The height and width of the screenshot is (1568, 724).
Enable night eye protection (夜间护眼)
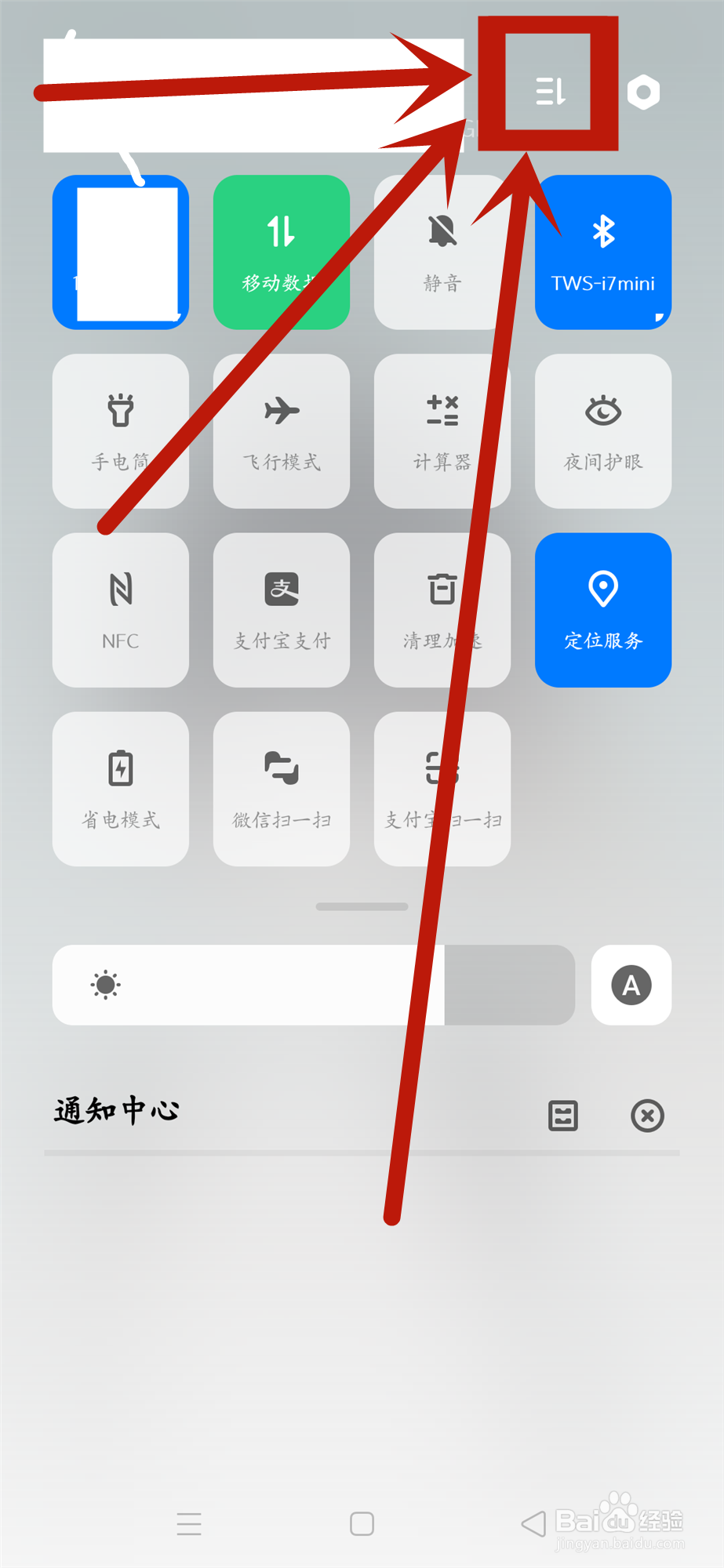click(x=602, y=430)
